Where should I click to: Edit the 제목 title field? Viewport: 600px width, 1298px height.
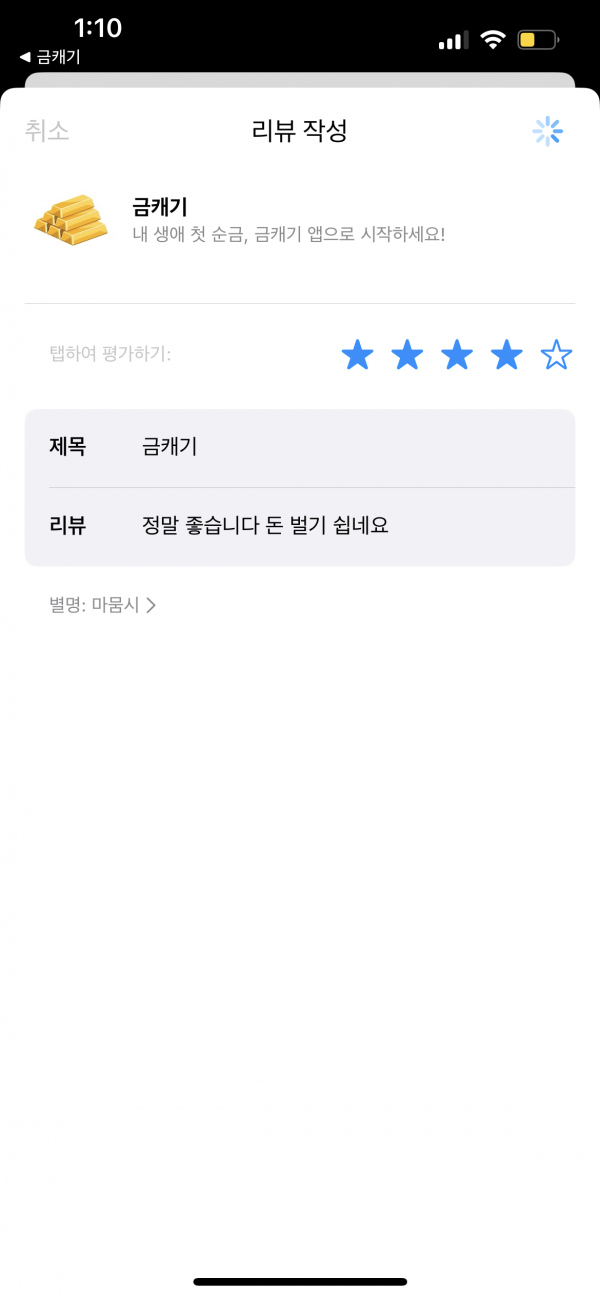click(300, 448)
